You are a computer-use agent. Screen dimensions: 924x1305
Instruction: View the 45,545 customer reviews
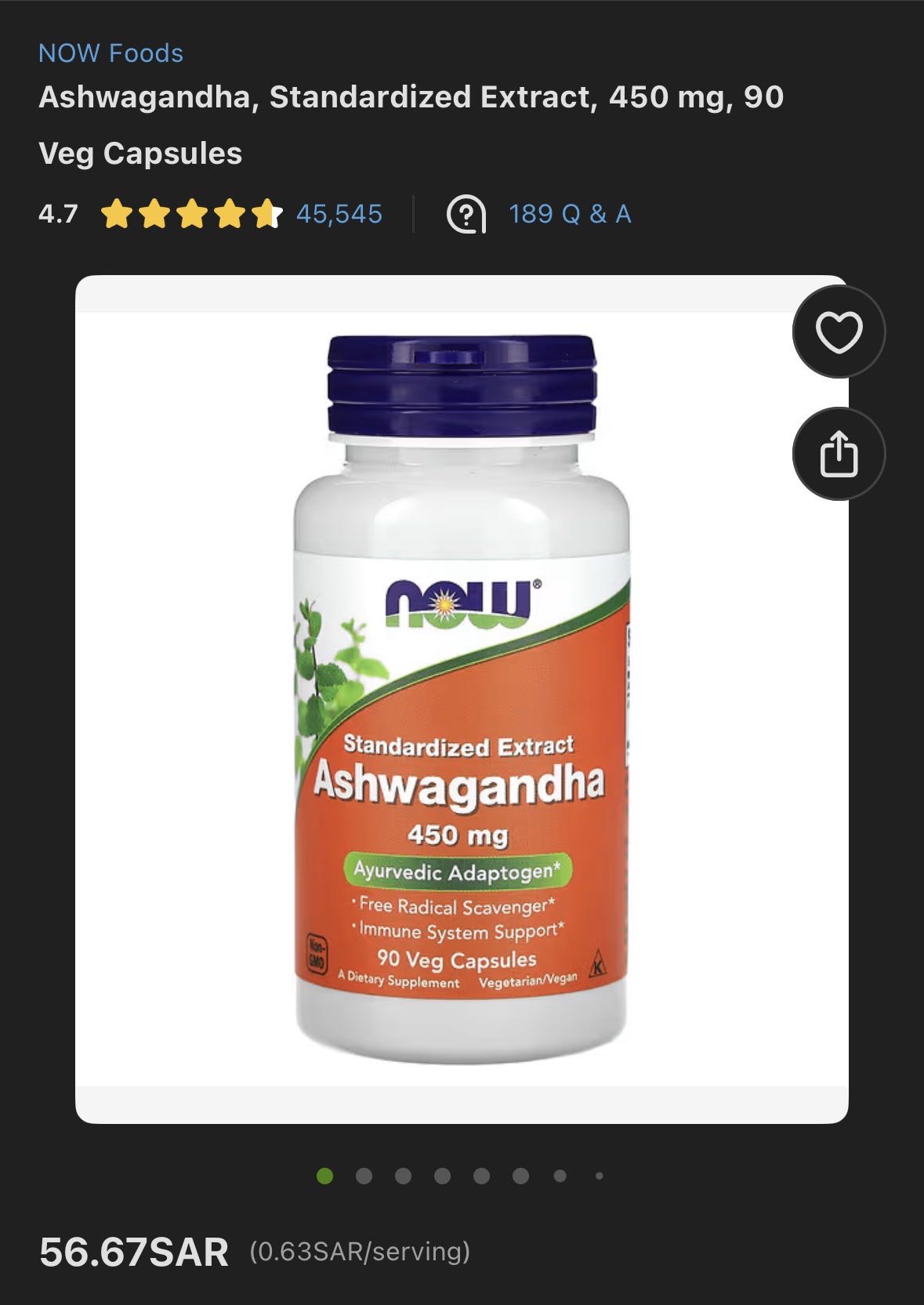tap(339, 214)
